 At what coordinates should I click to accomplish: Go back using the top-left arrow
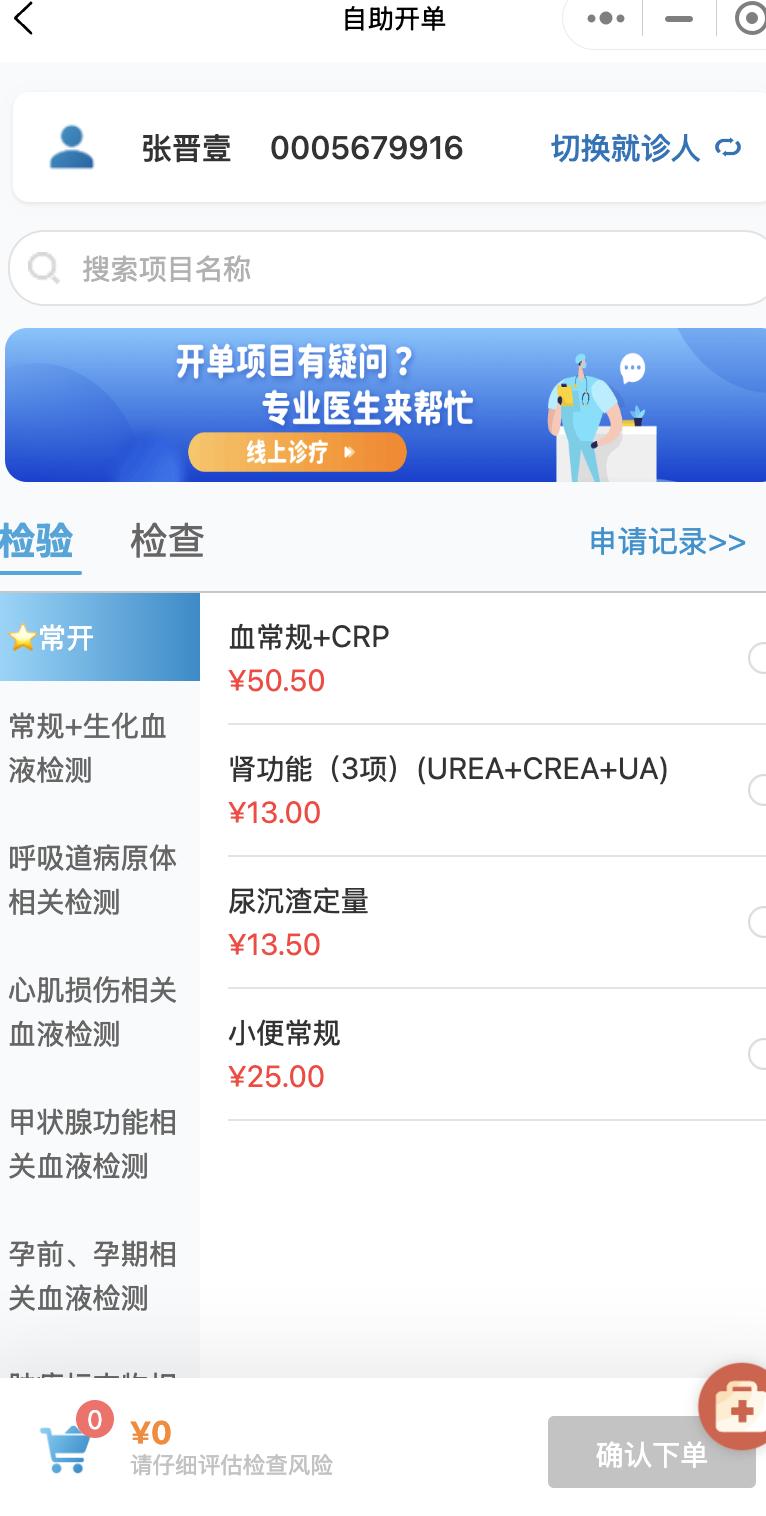[24, 19]
